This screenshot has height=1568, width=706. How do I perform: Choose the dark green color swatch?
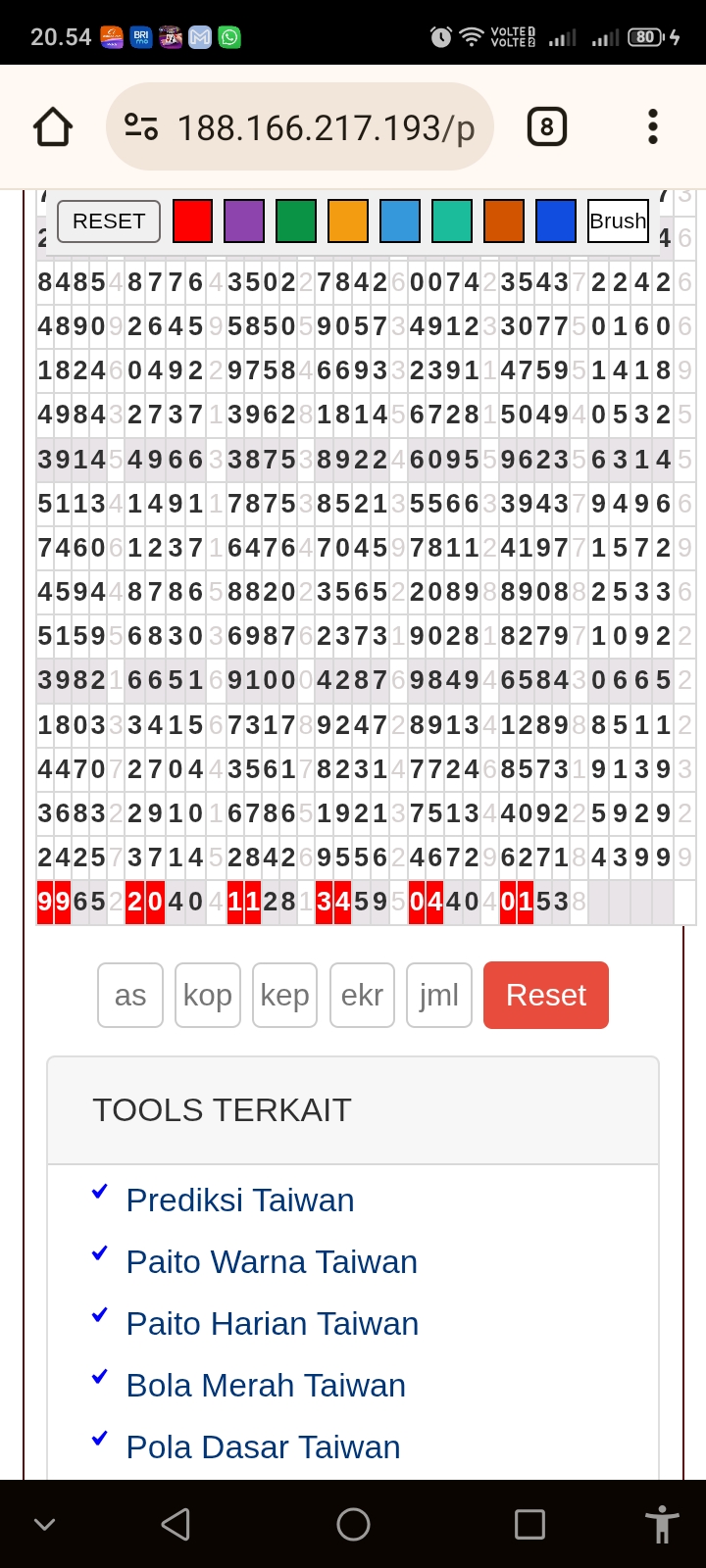pos(296,221)
